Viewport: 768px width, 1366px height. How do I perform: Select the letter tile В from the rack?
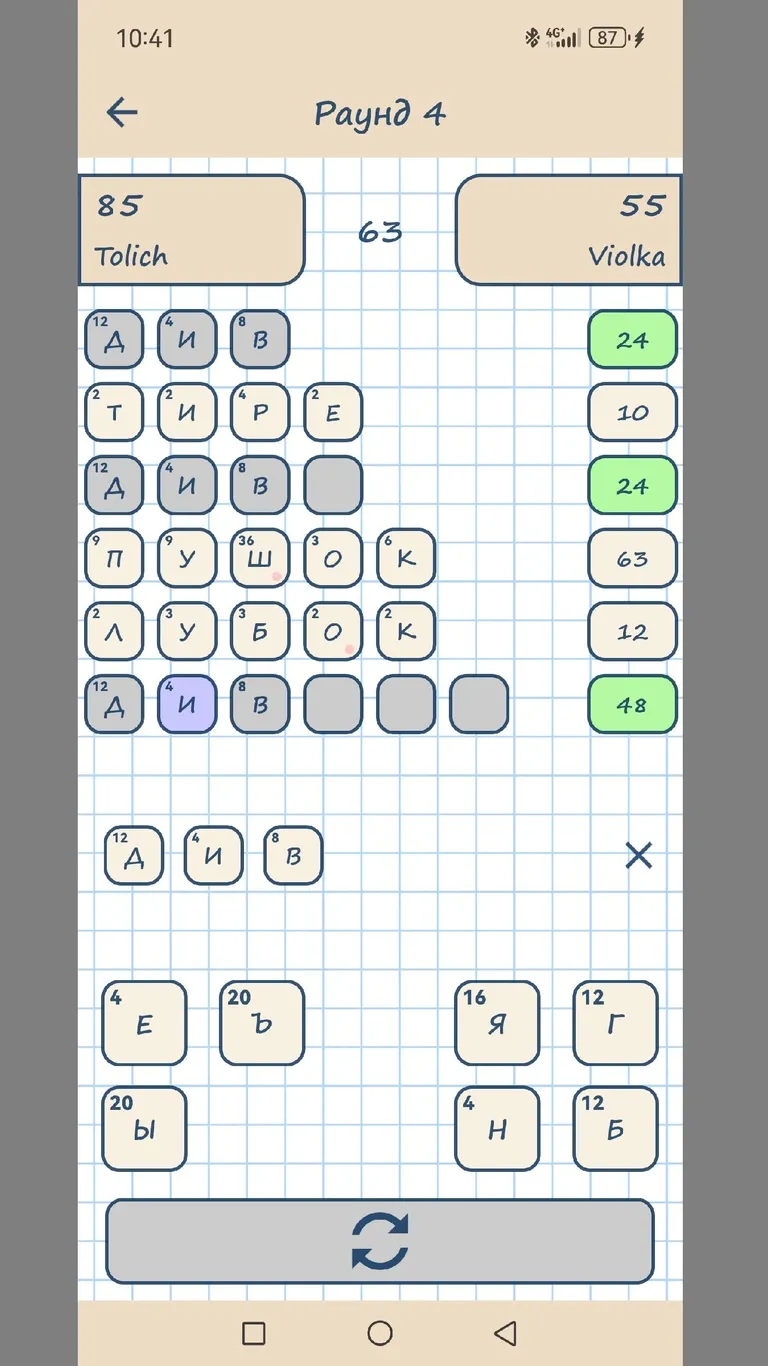coord(292,855)
